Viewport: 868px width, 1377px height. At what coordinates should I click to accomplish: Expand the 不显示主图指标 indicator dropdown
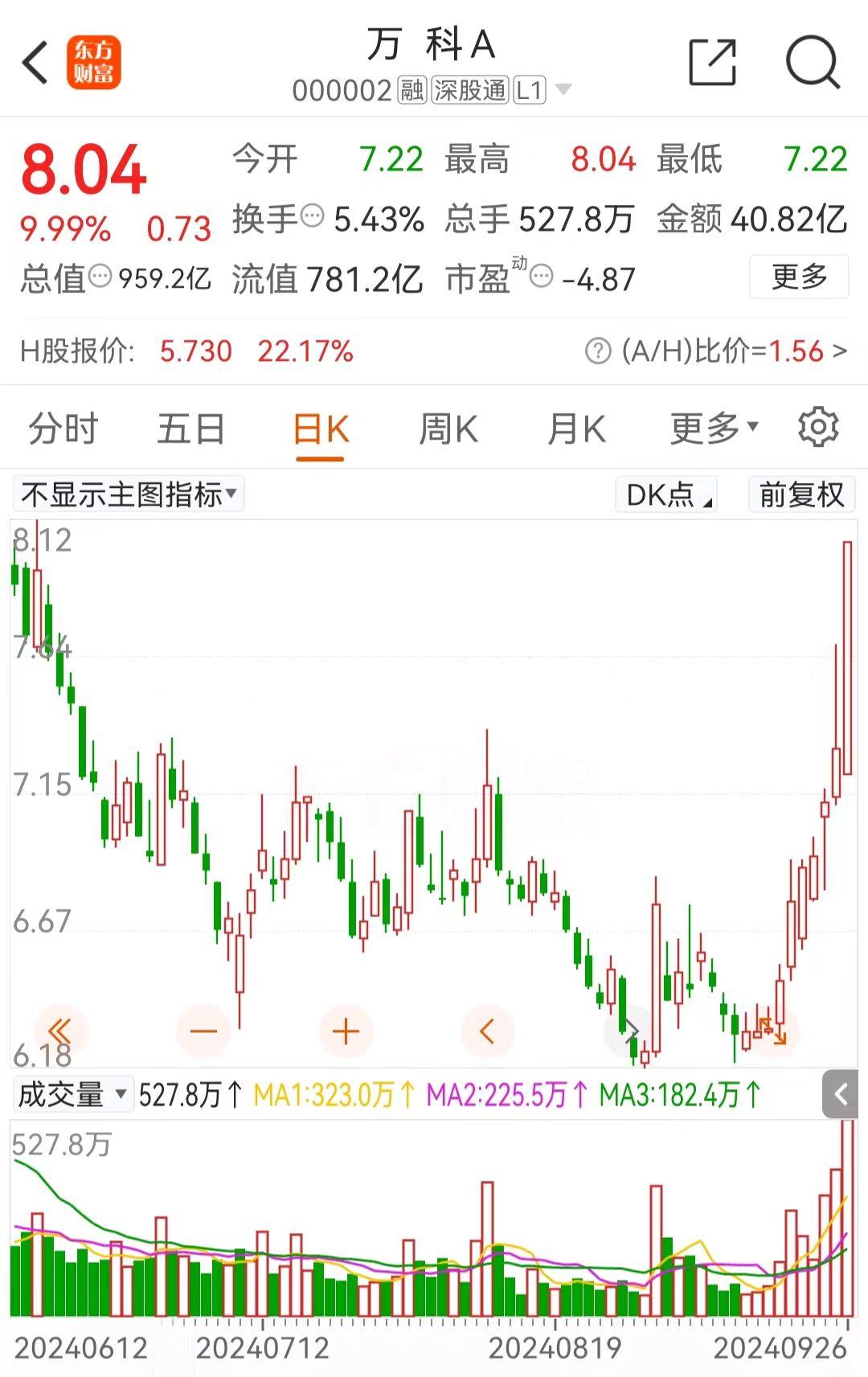129,494
